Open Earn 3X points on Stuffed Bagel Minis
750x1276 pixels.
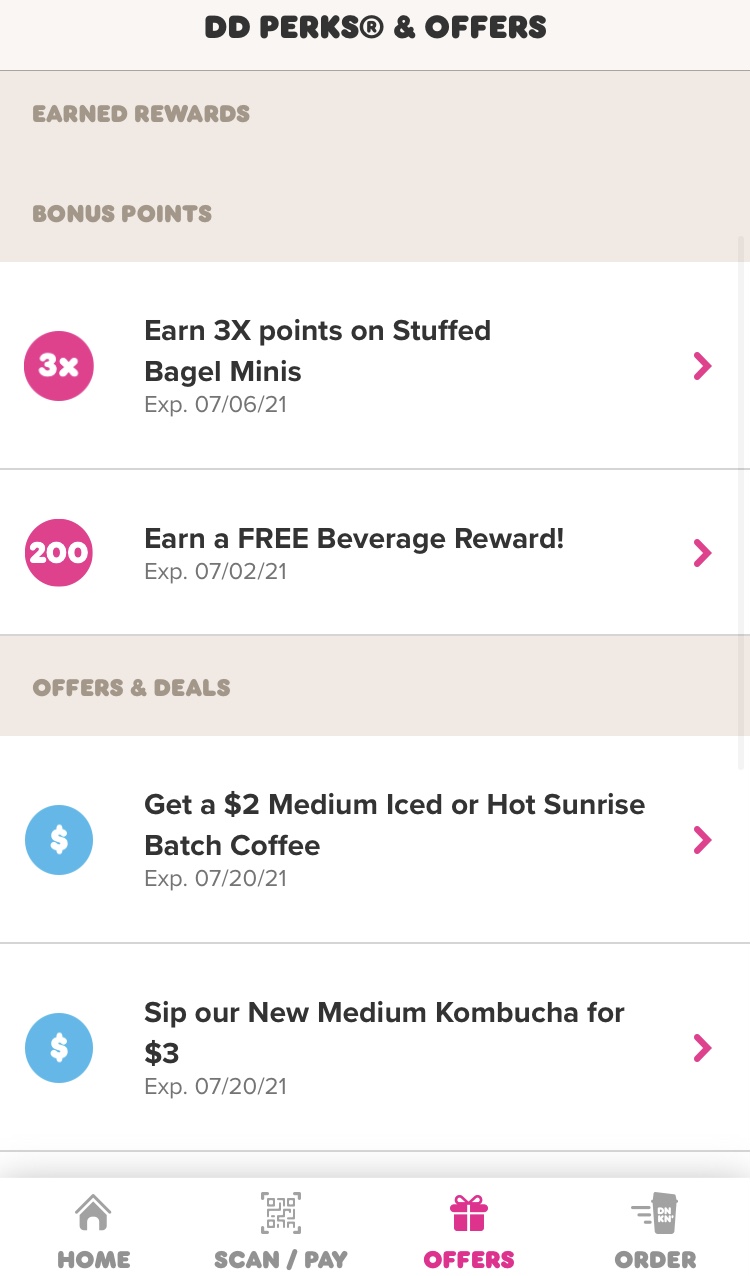pos(318,351)
